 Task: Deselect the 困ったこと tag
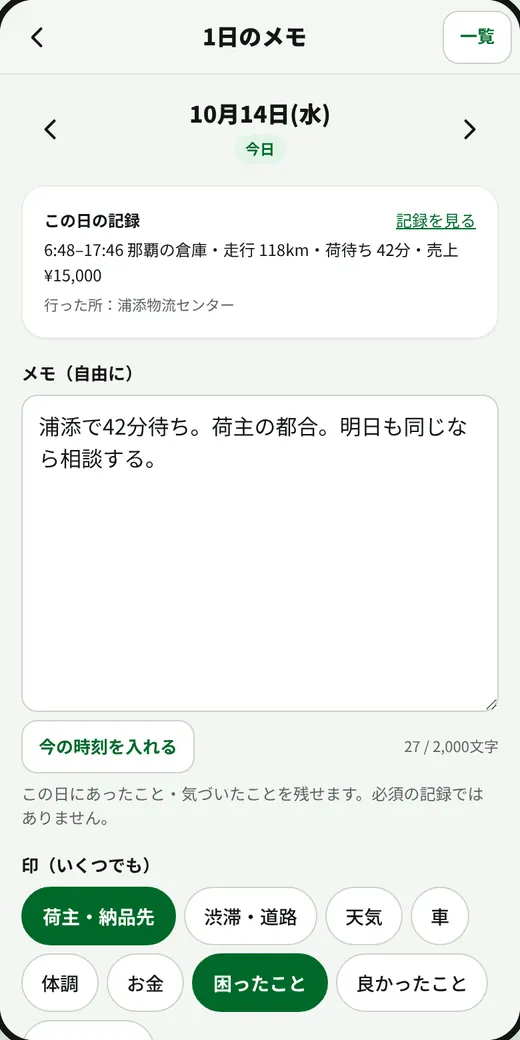click(260, 983)
